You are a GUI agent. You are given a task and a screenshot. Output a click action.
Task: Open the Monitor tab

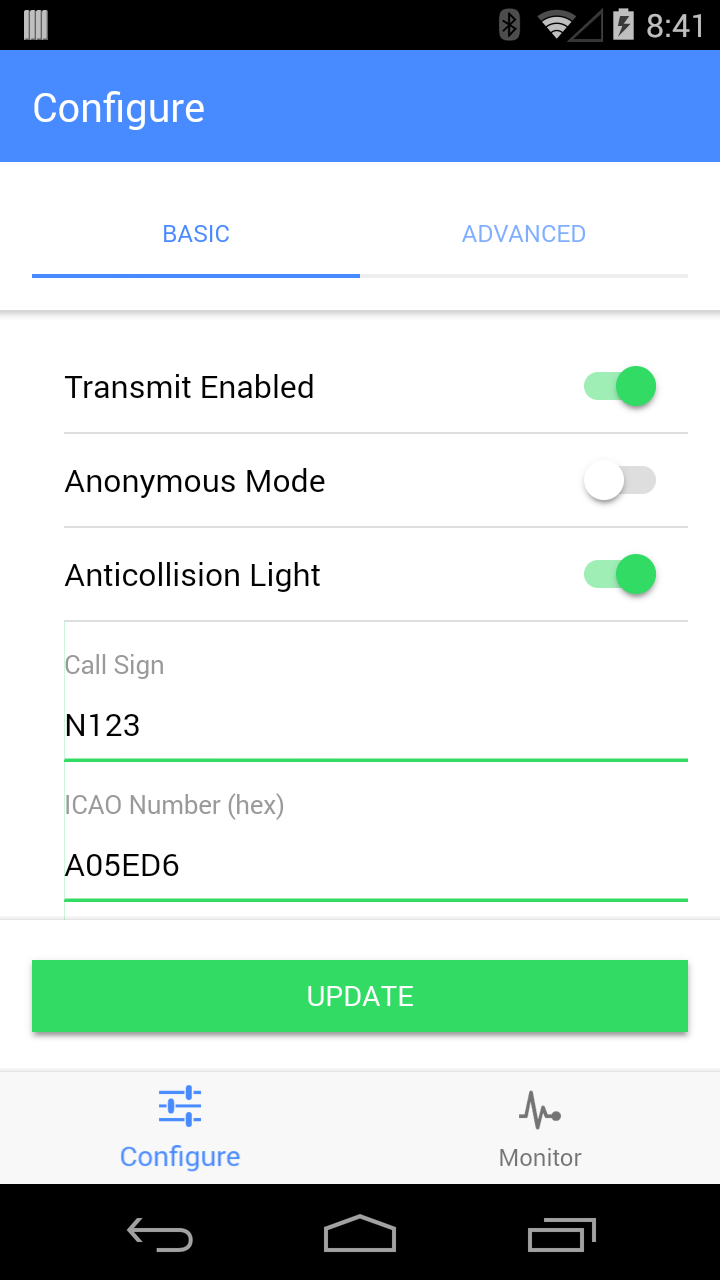coord(540,1129)
